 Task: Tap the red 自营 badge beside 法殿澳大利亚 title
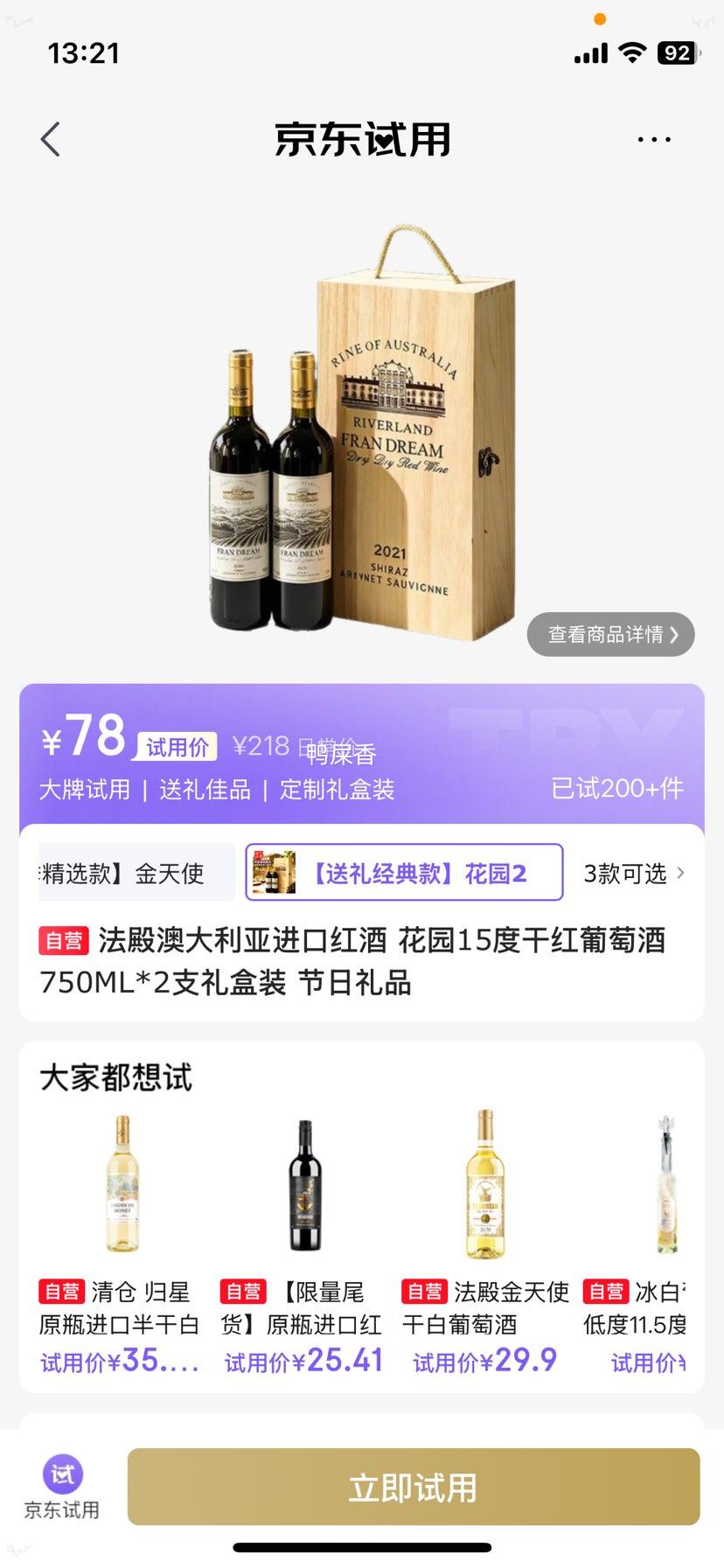coord(64,940)
